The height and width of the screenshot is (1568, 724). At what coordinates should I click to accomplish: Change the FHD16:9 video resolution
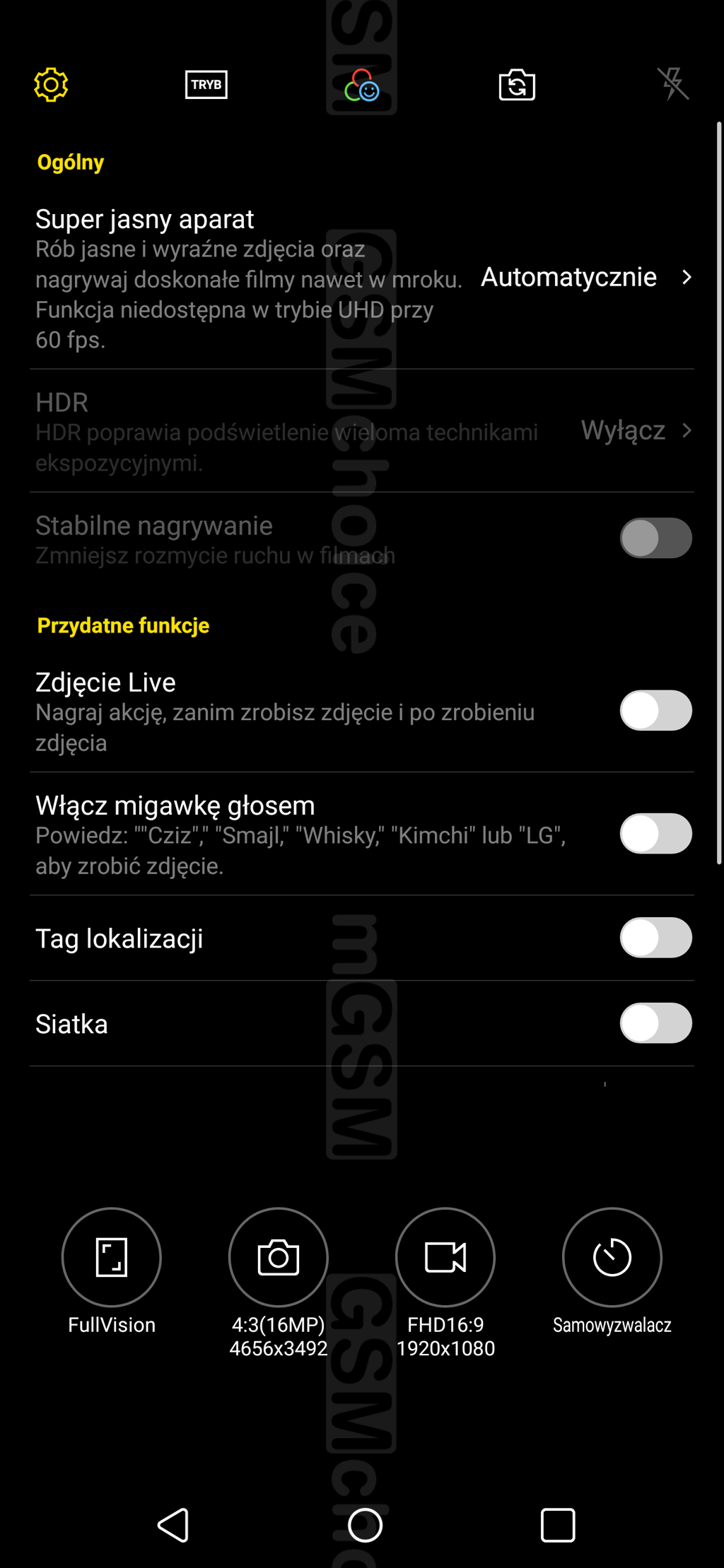(x=445, y=1257)
